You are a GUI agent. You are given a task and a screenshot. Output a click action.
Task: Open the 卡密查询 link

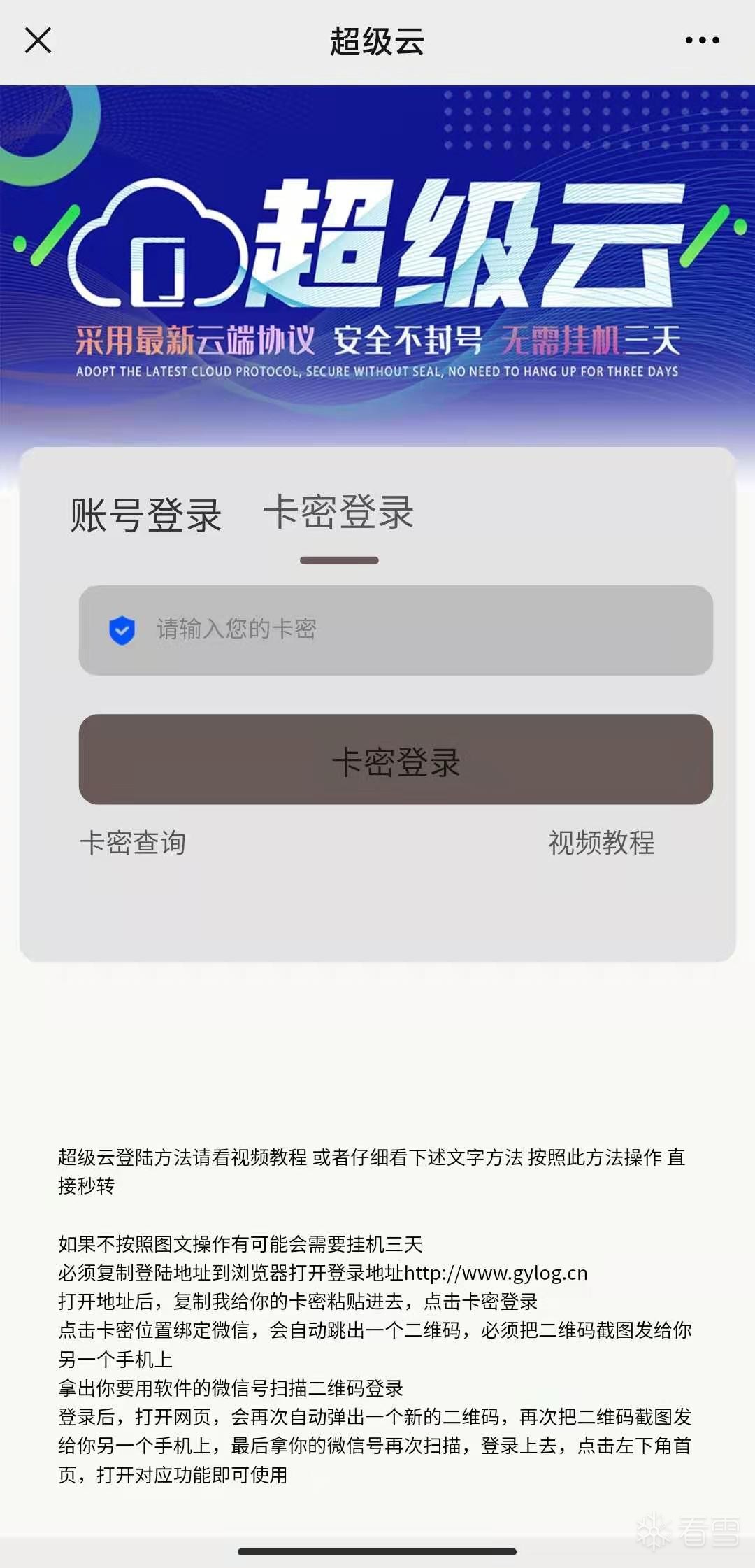133,843
